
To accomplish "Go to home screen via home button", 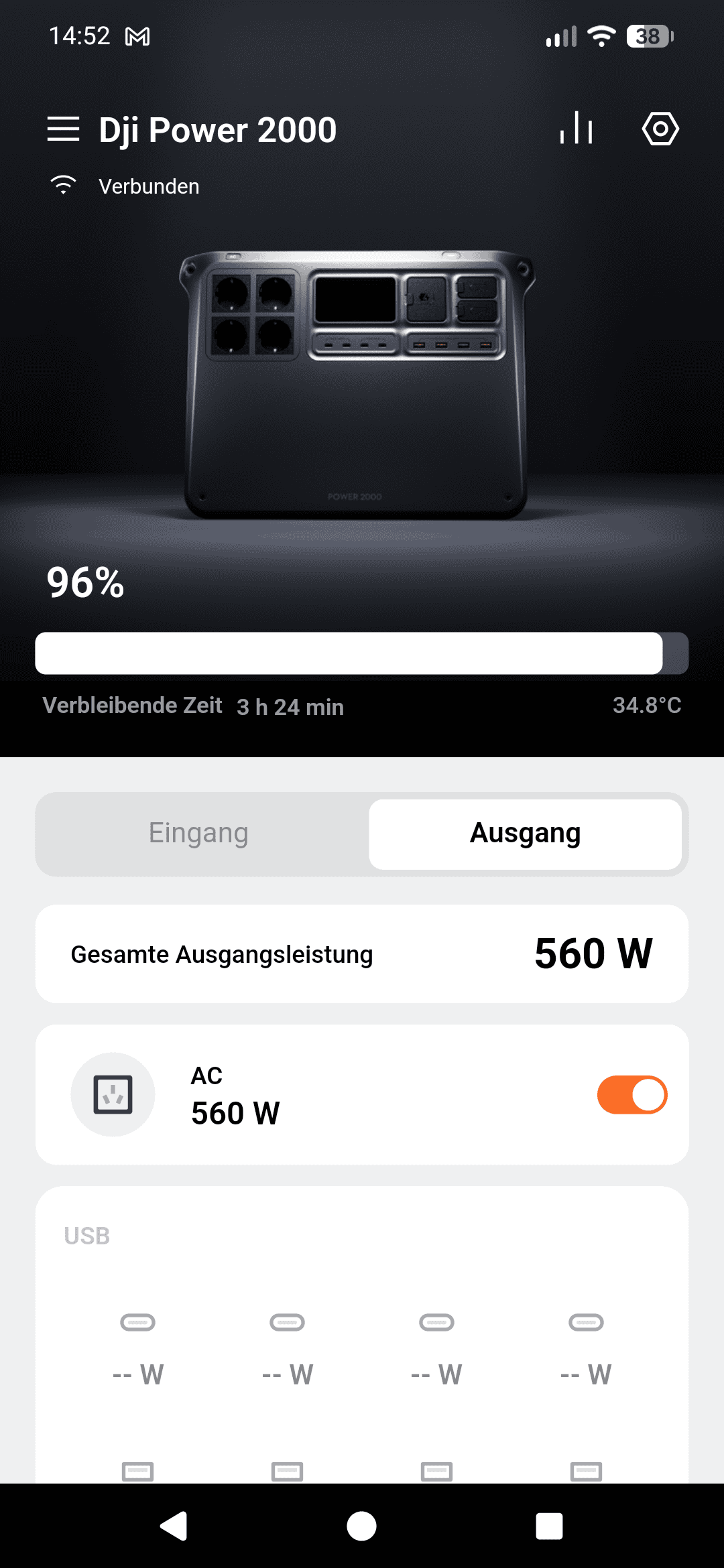I will point(362,1526).
